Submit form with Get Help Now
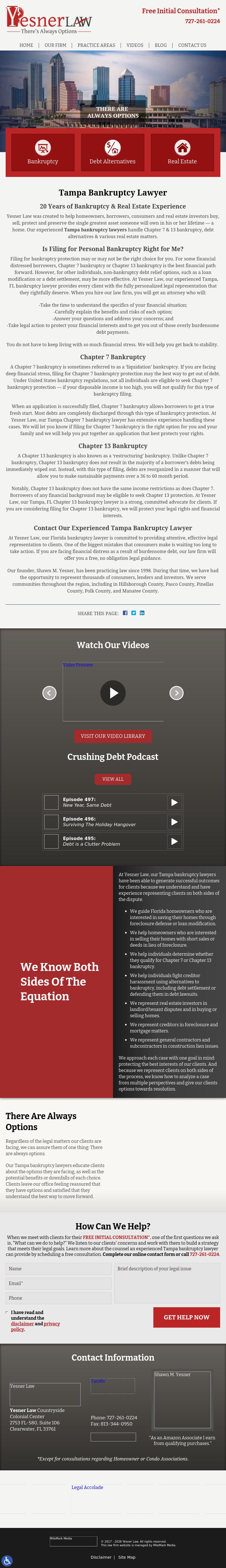Screen dimensions: 226x1568 (186, 1317)
